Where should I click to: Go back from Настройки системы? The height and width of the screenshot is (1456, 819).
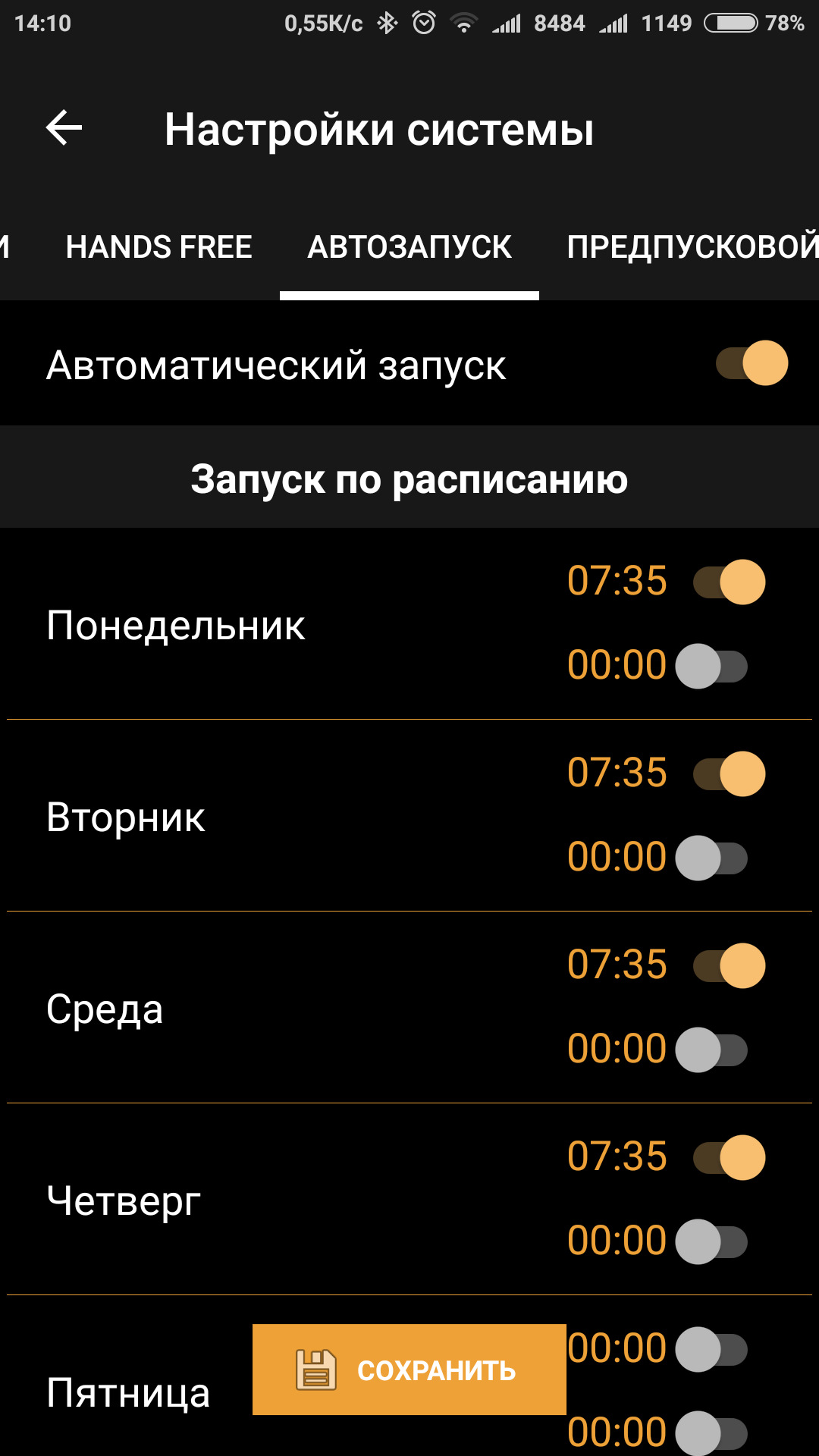click(64, 127)
